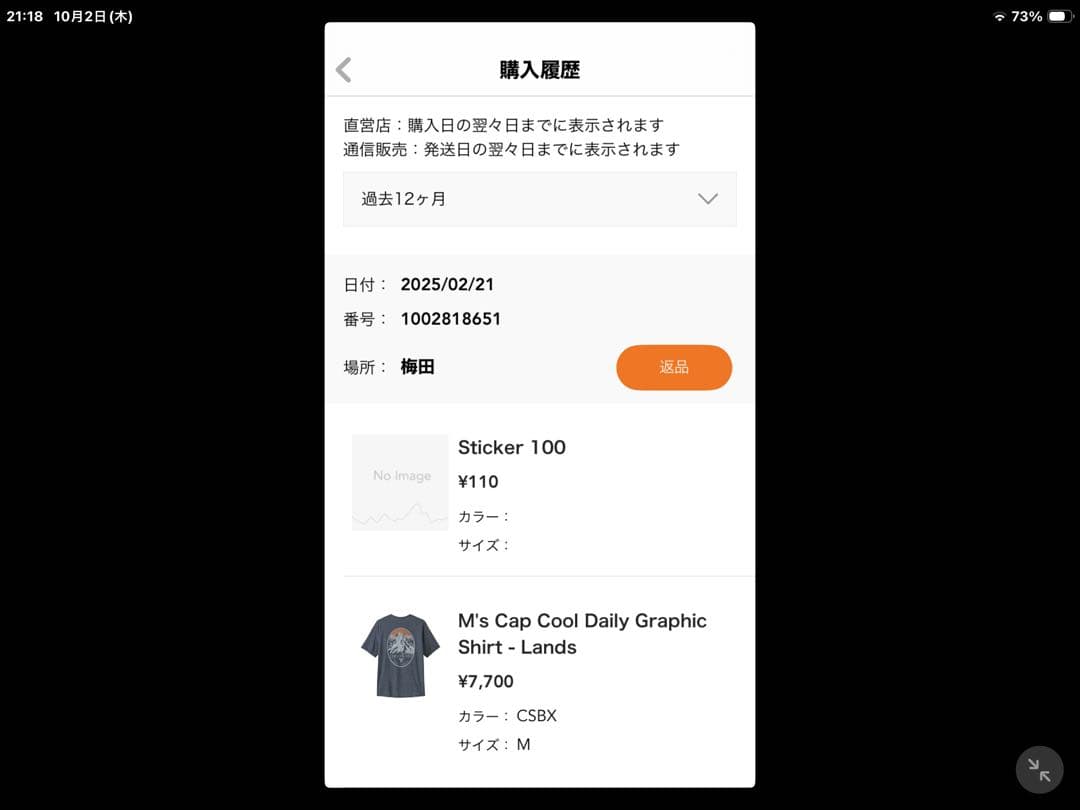Screen dimensions: 1080x810
Task: Open the Sticker 100 item
Action: coord(511,448)
